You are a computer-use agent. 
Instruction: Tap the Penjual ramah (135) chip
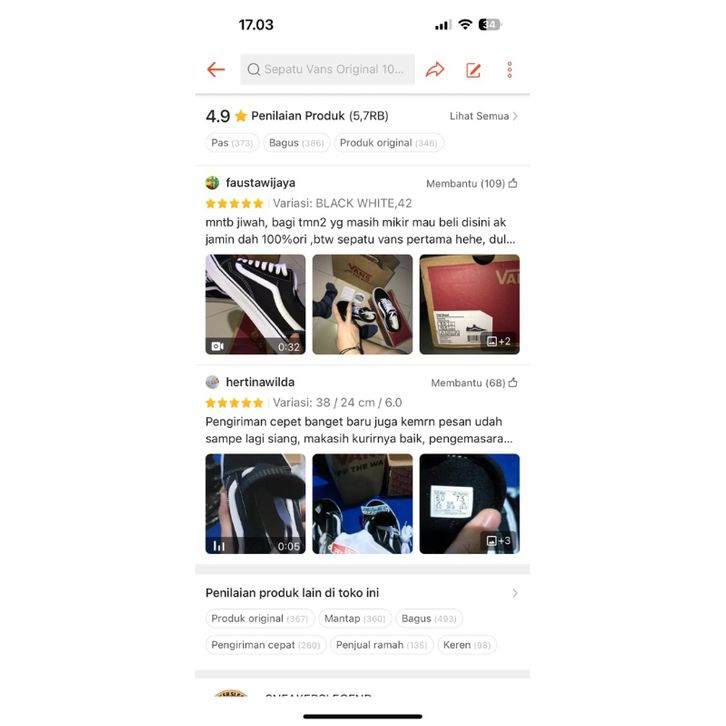pos(381,645)
